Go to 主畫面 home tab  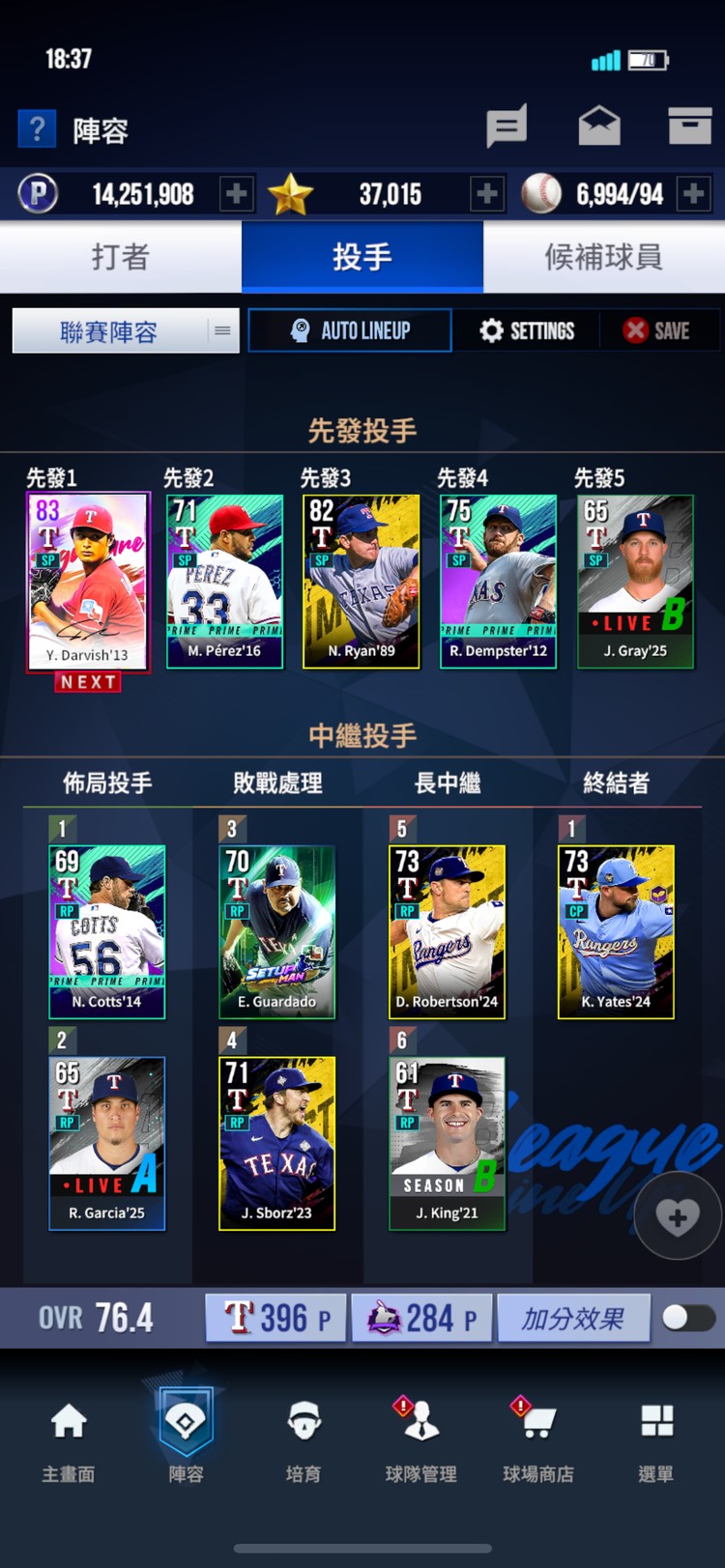[69, 1439]
